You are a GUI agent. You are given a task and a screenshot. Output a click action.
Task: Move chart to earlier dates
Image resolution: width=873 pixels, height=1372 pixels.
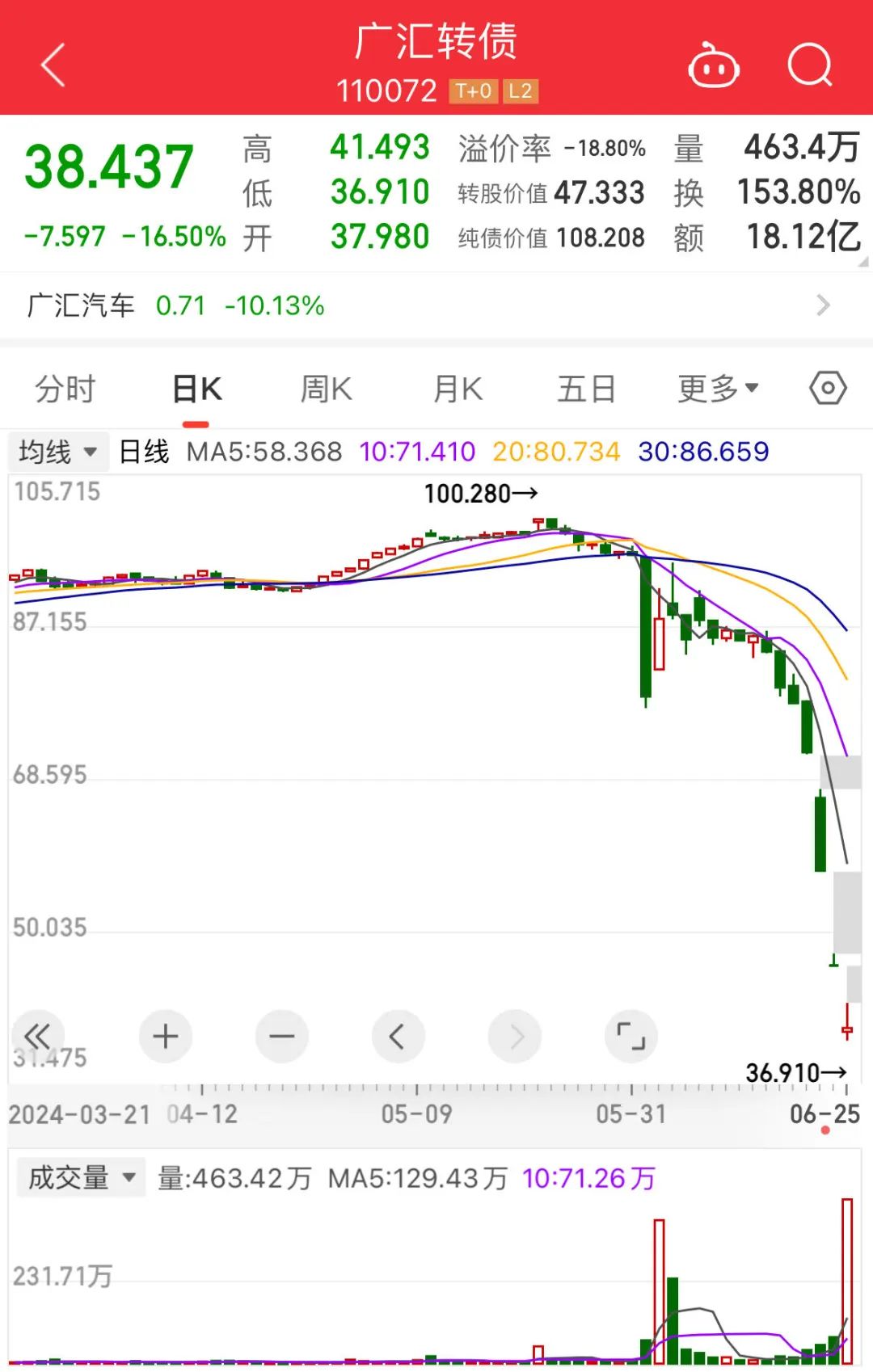click(398, 1036)
